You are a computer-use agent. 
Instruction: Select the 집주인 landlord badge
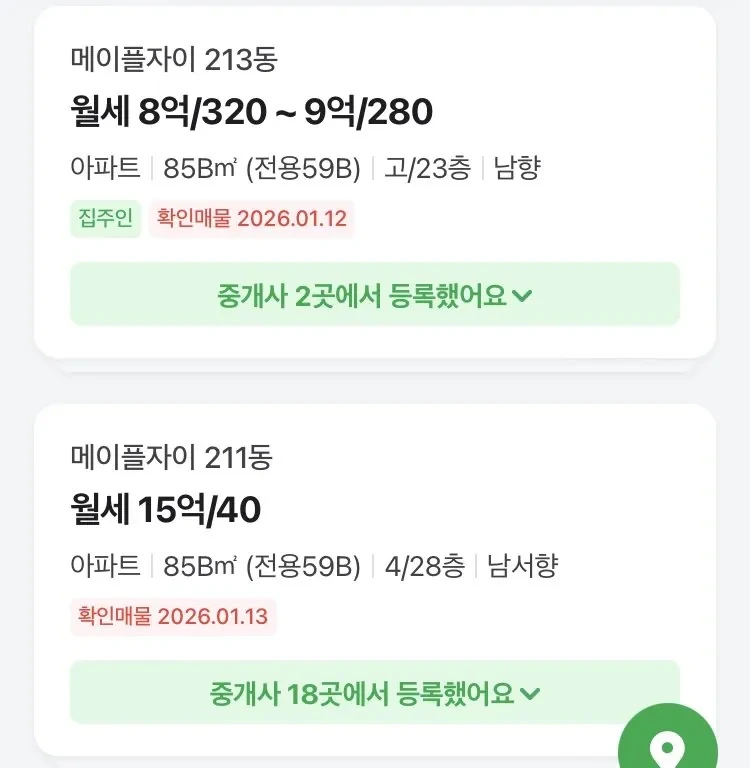pos(100,219)
